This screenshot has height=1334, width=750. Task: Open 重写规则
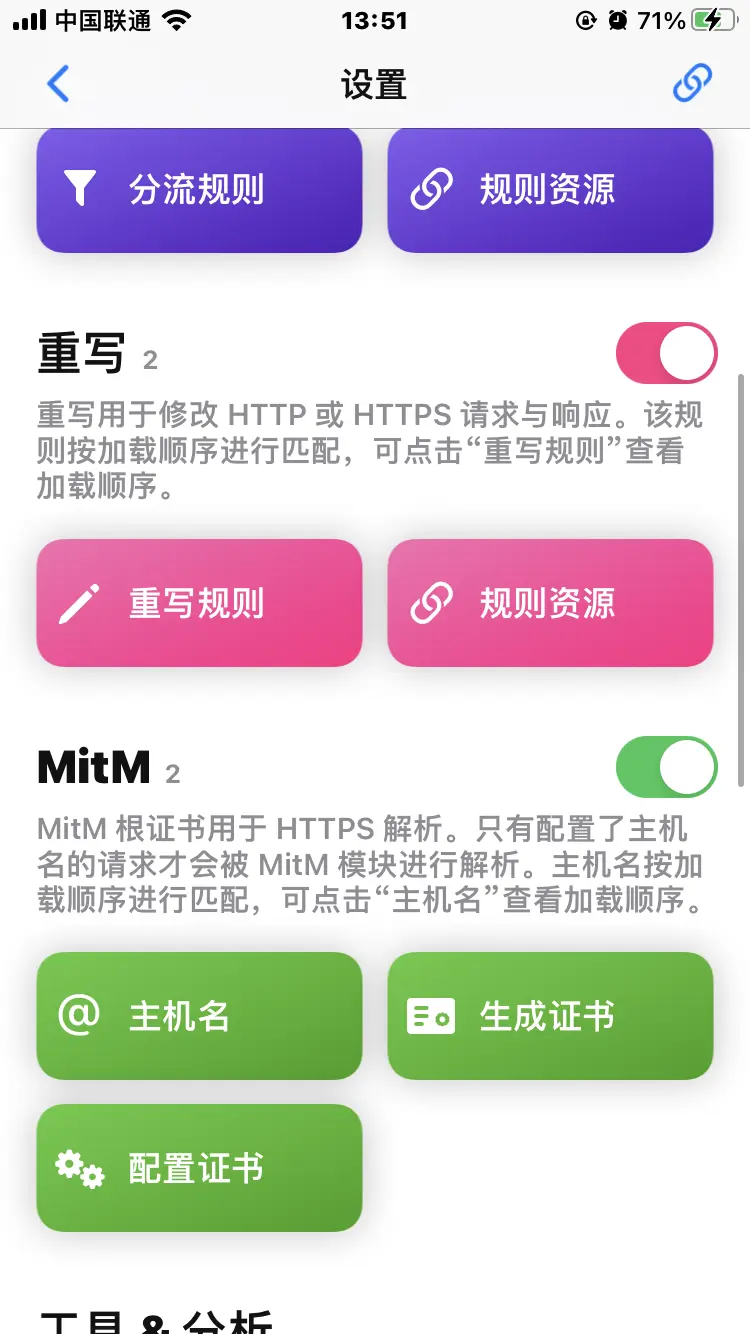[199, 603]
